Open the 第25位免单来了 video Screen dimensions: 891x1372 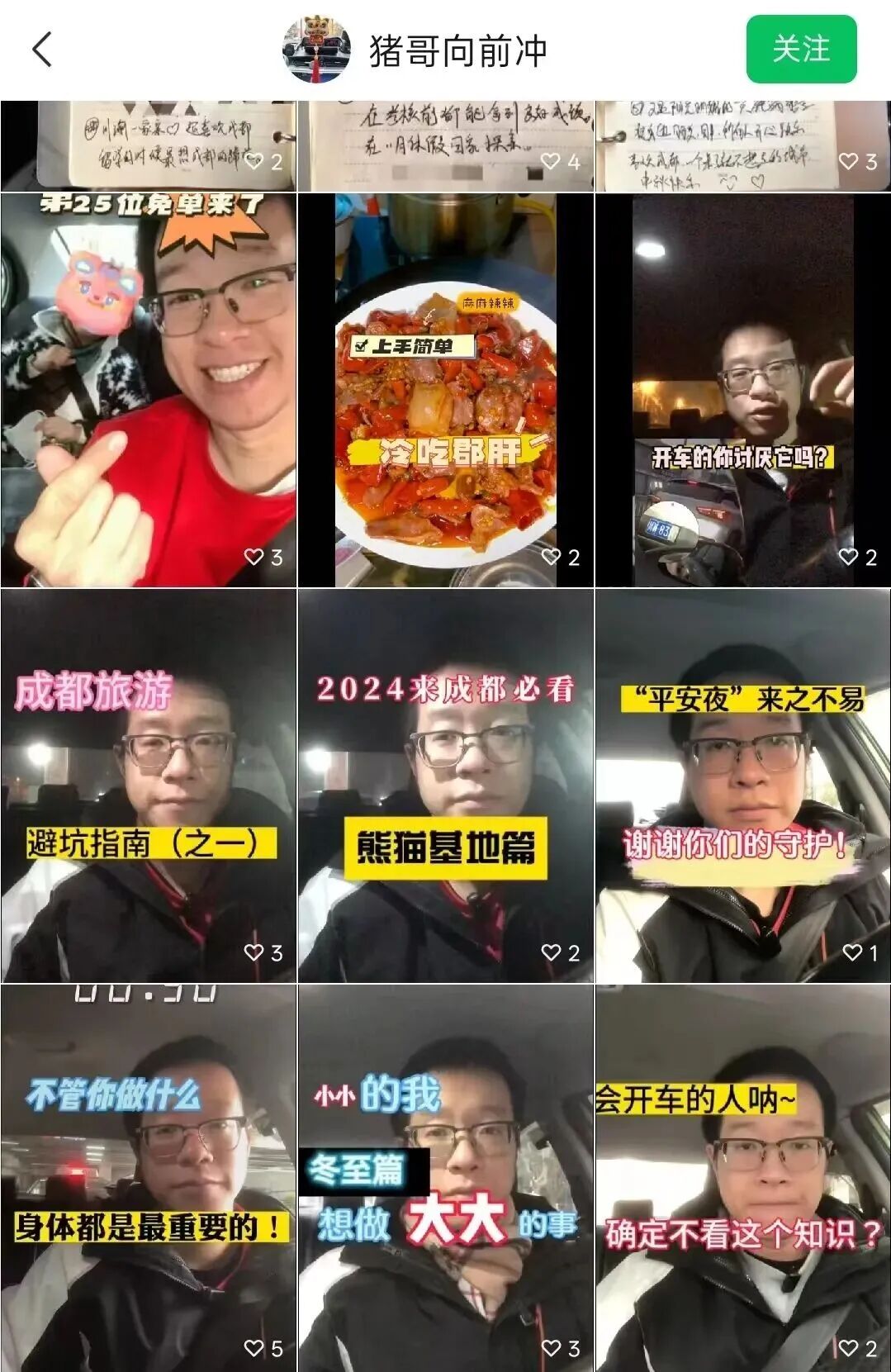point(149,390)
